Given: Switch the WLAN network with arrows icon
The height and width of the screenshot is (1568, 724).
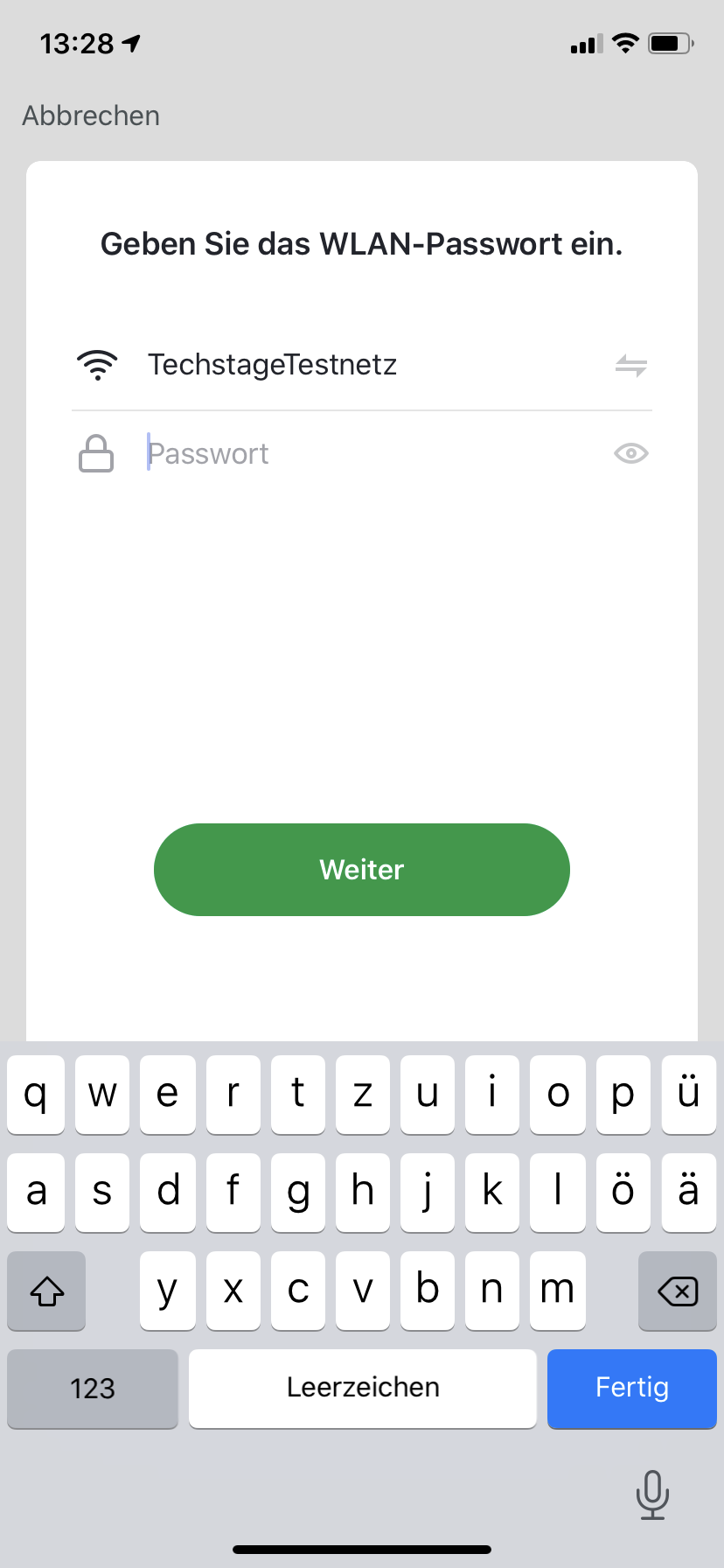Looking at the screenshot, I should point(630,365).
